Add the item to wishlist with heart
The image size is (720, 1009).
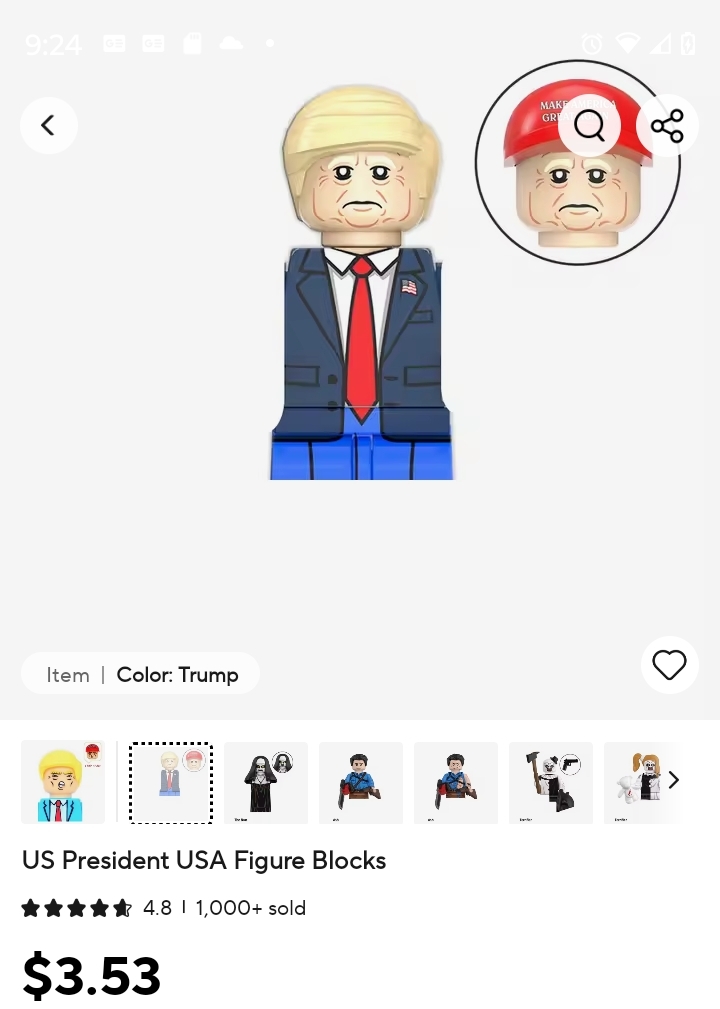669,665
